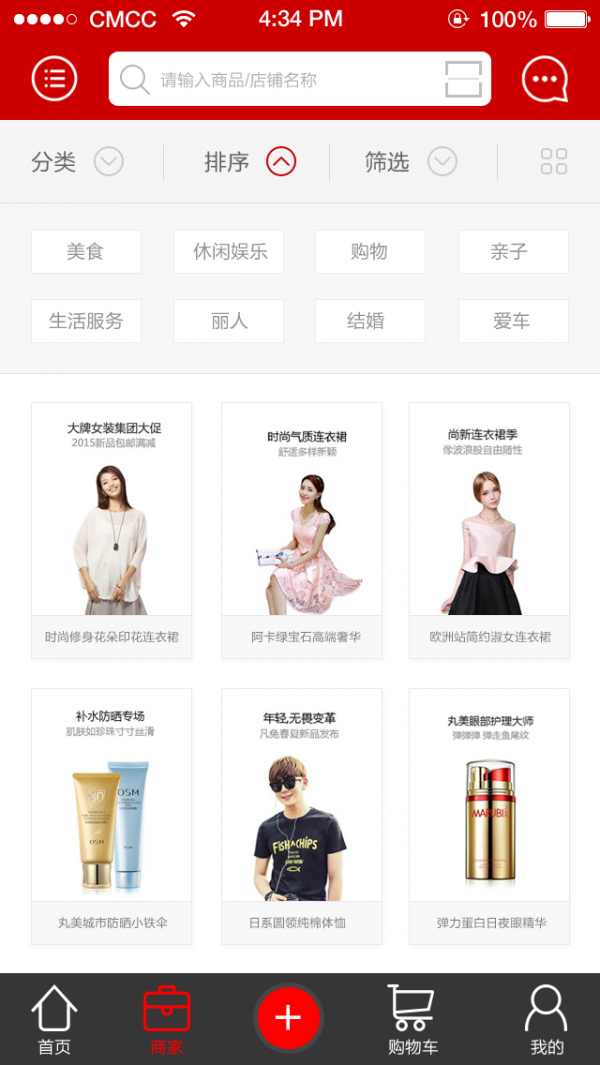Choose the 休闲娱乐 chip
600x1065 pixels.
[229, 252]
